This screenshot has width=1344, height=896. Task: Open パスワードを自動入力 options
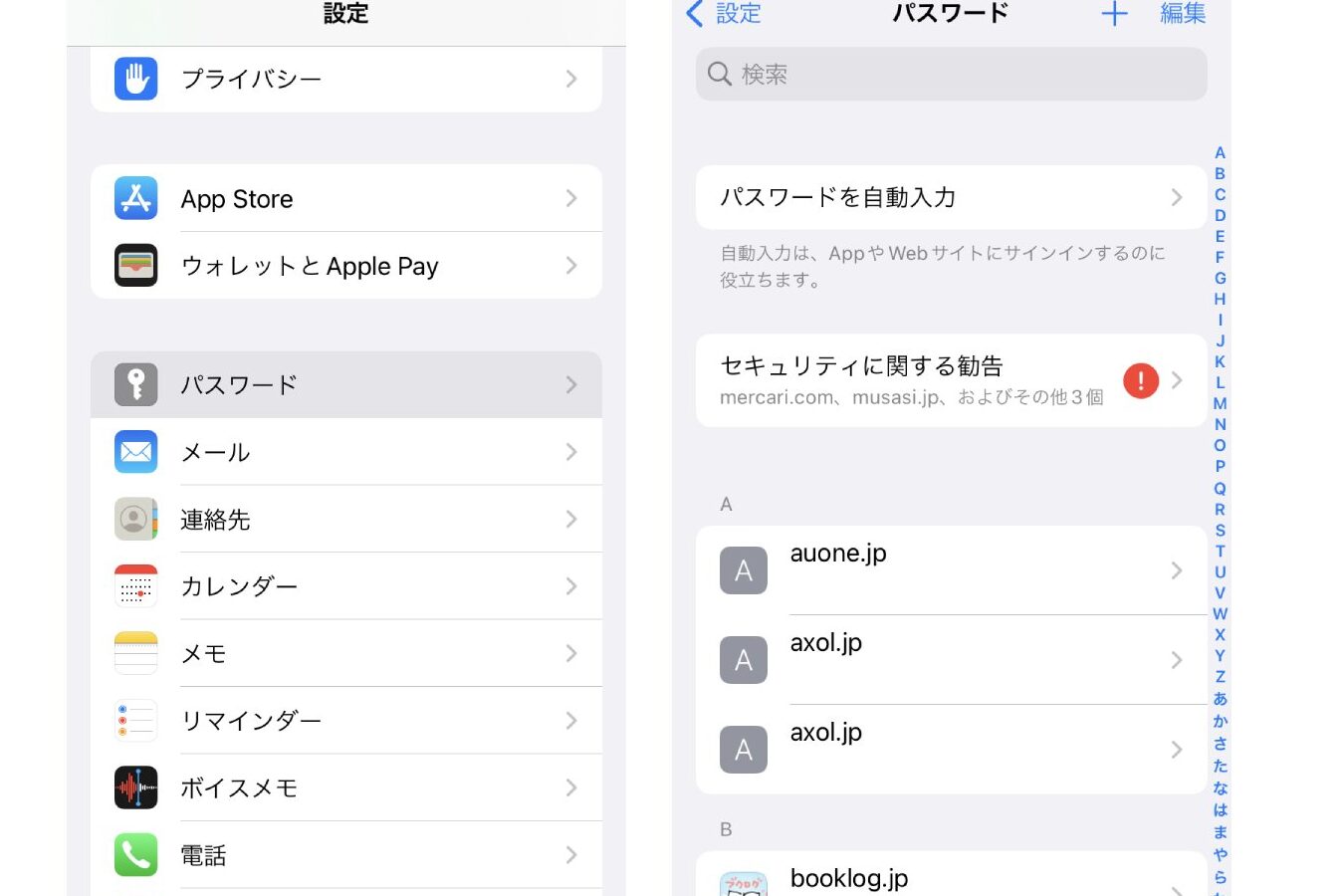[951, 197]
